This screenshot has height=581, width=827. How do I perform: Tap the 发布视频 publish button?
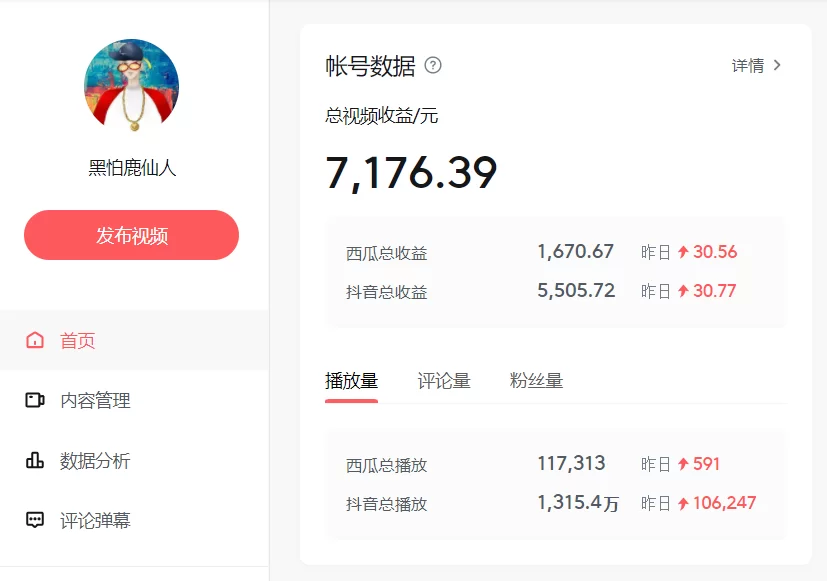(x=131, y=235)
